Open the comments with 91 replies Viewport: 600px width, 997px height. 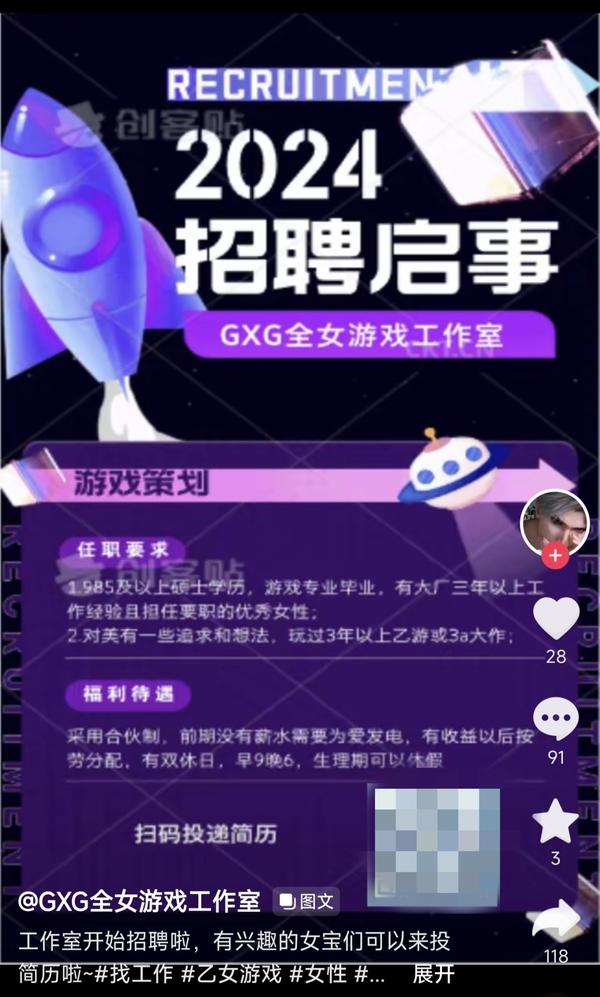pyautogui.click(x=556, y=720)
